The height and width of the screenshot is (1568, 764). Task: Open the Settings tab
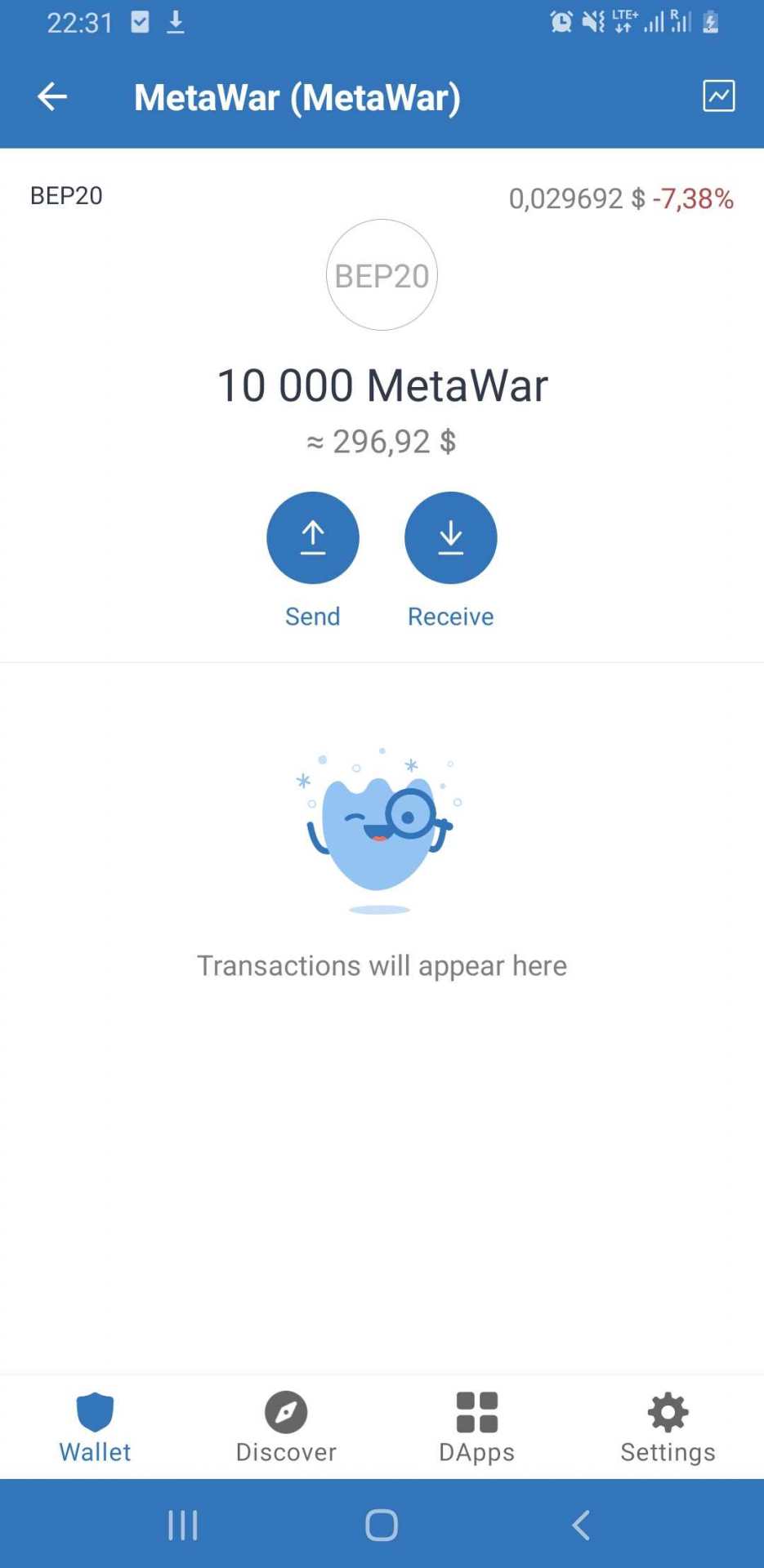(x=668, y=1426)
